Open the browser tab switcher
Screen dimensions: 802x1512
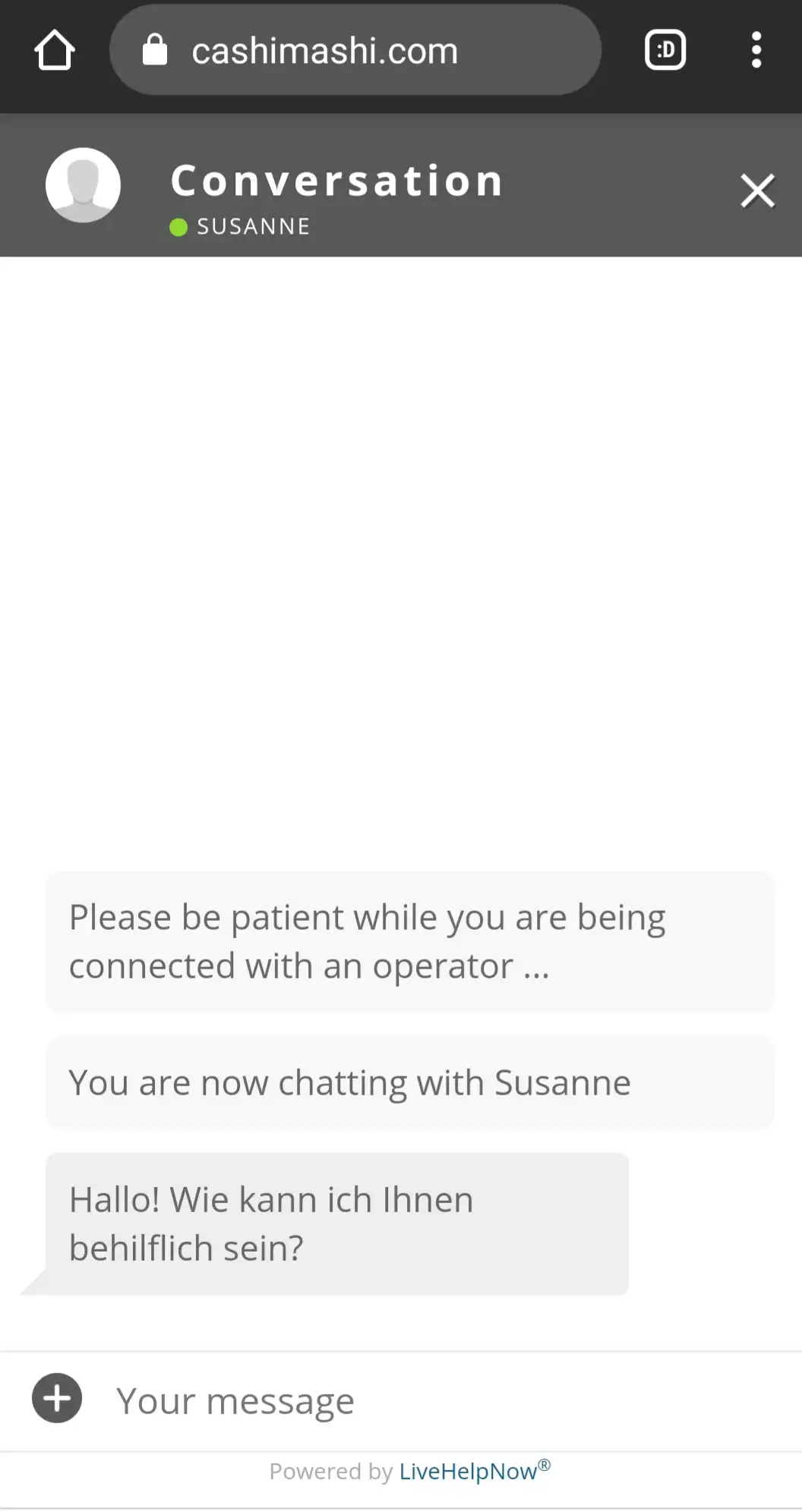[x=665, y=51]
